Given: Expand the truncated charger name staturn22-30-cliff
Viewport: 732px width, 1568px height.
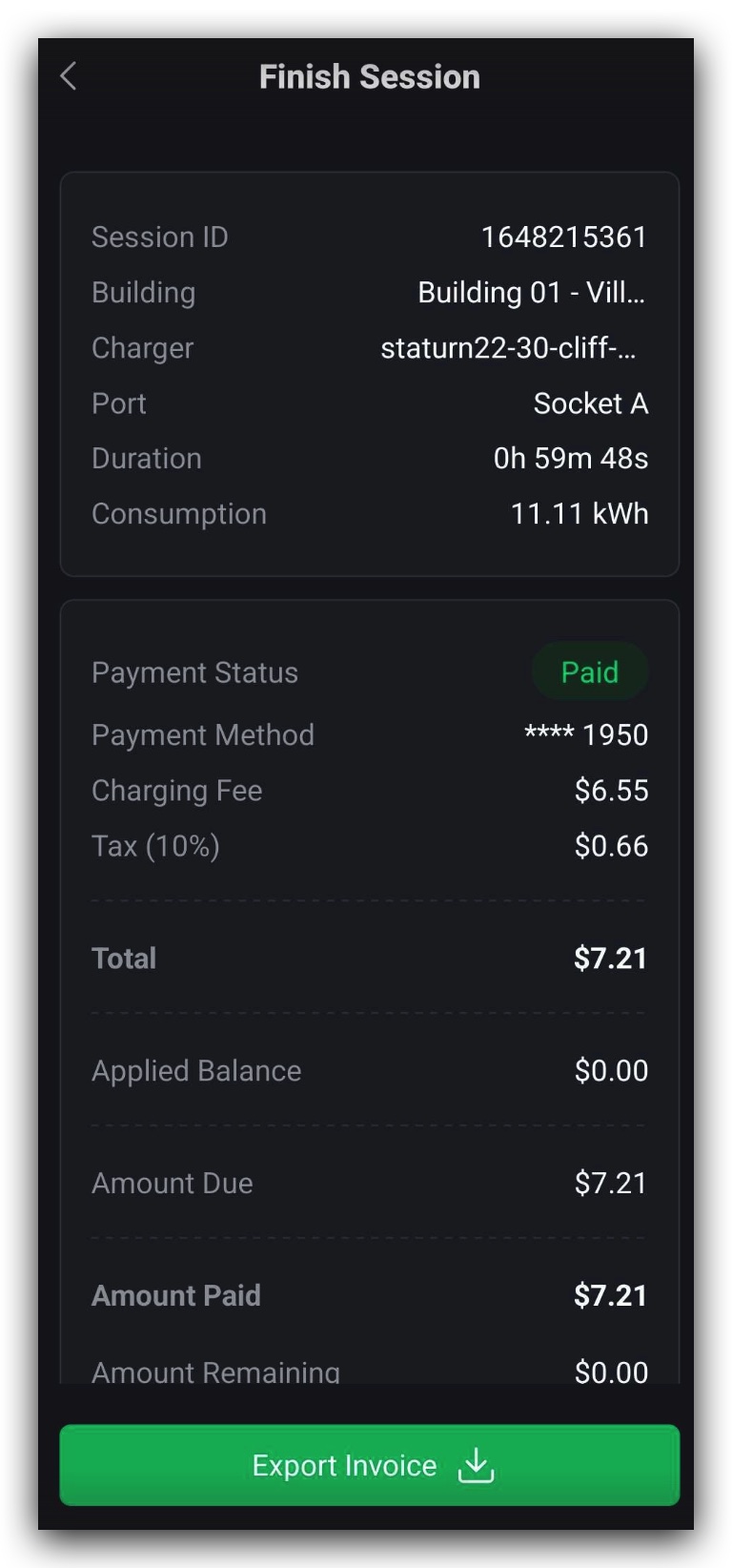Looking at the screenshot, I should pos(515,348).
